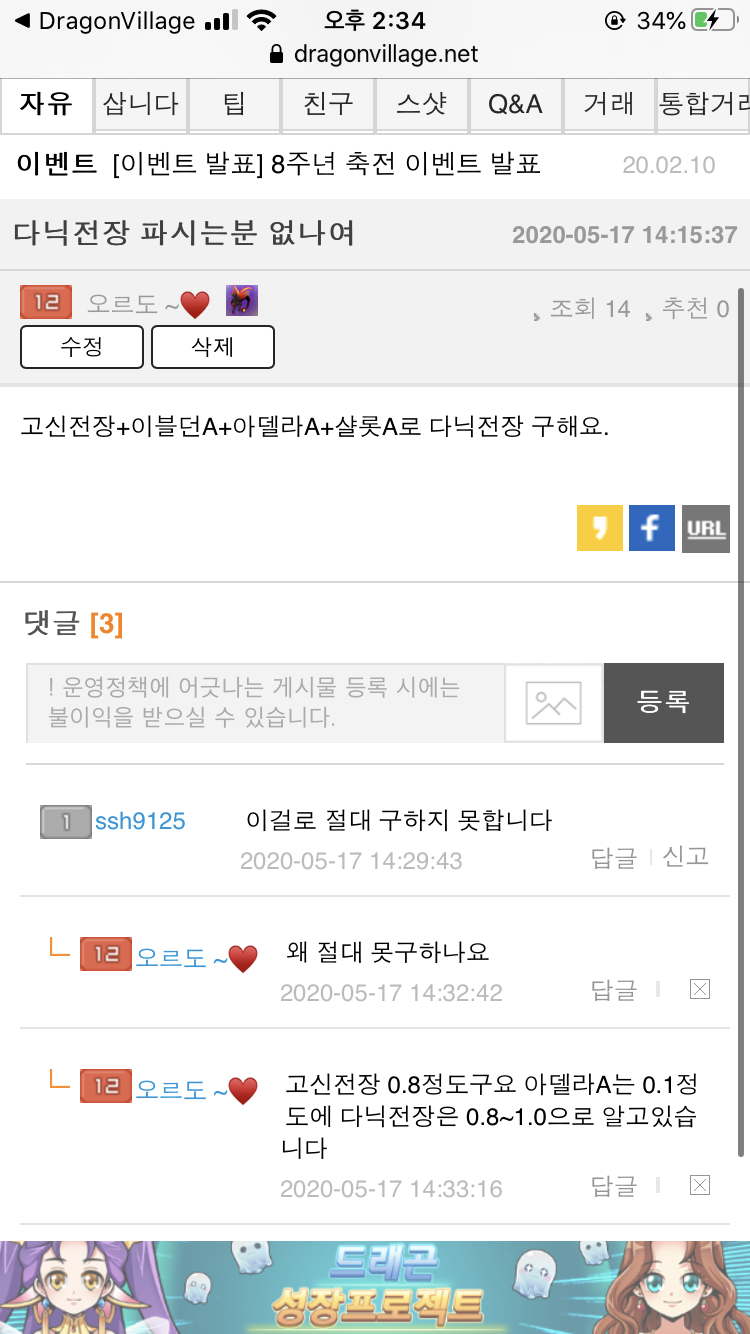Screen dimensions: 750x1334
Task: Select the 거래 tab
Action: coord(608,104)
